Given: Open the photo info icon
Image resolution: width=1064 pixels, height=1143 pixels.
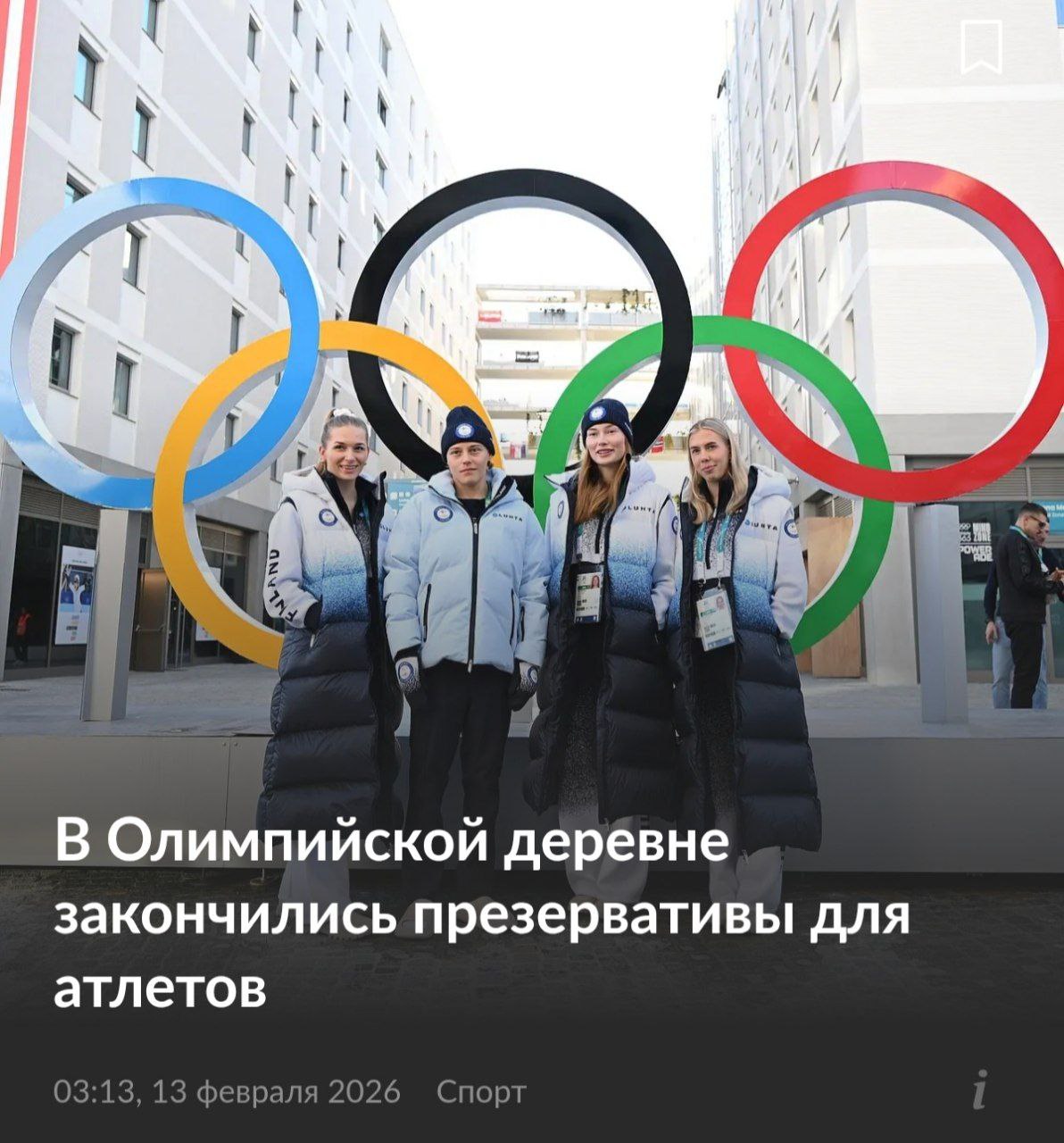Looking at the screenshot, I should click(x=980, y=1089).
